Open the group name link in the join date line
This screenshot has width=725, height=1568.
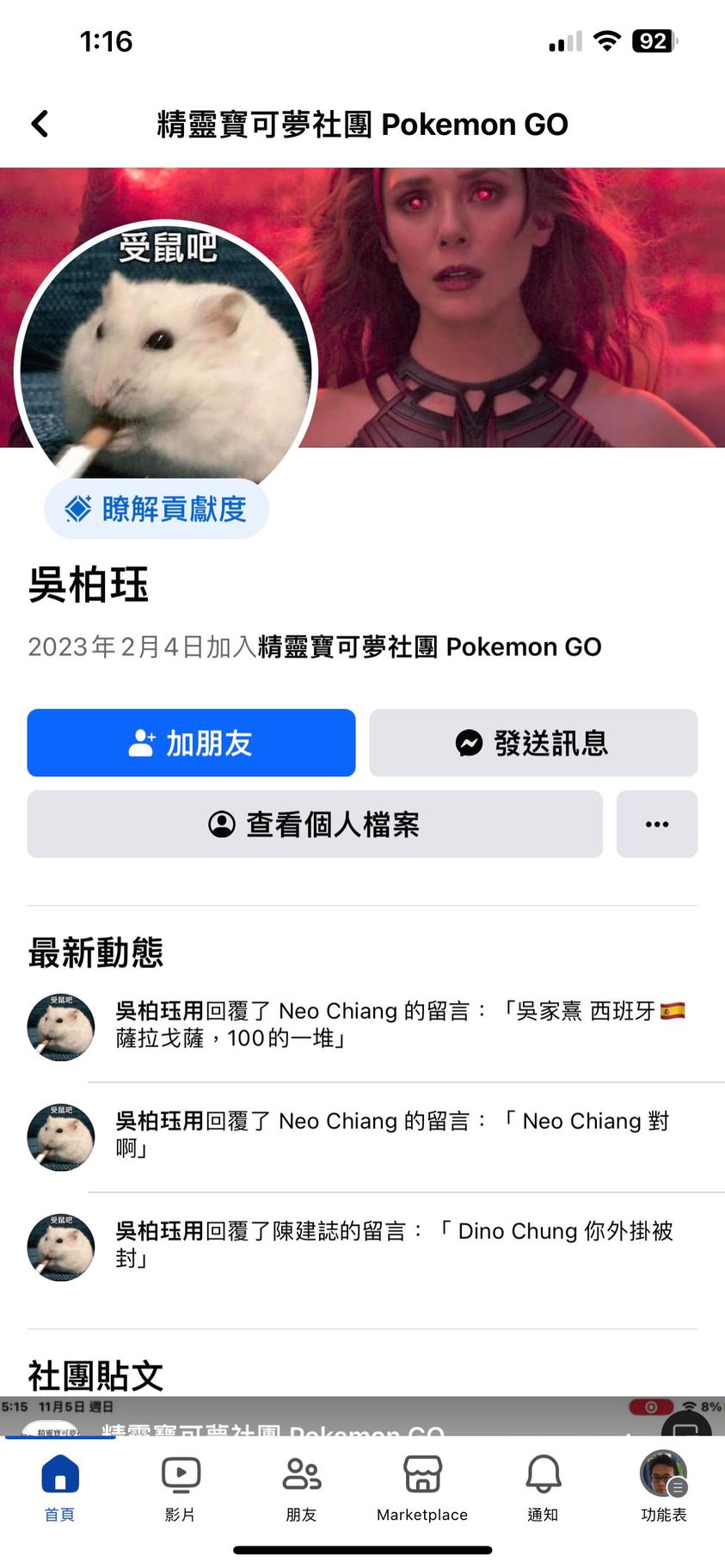(429, 646)
